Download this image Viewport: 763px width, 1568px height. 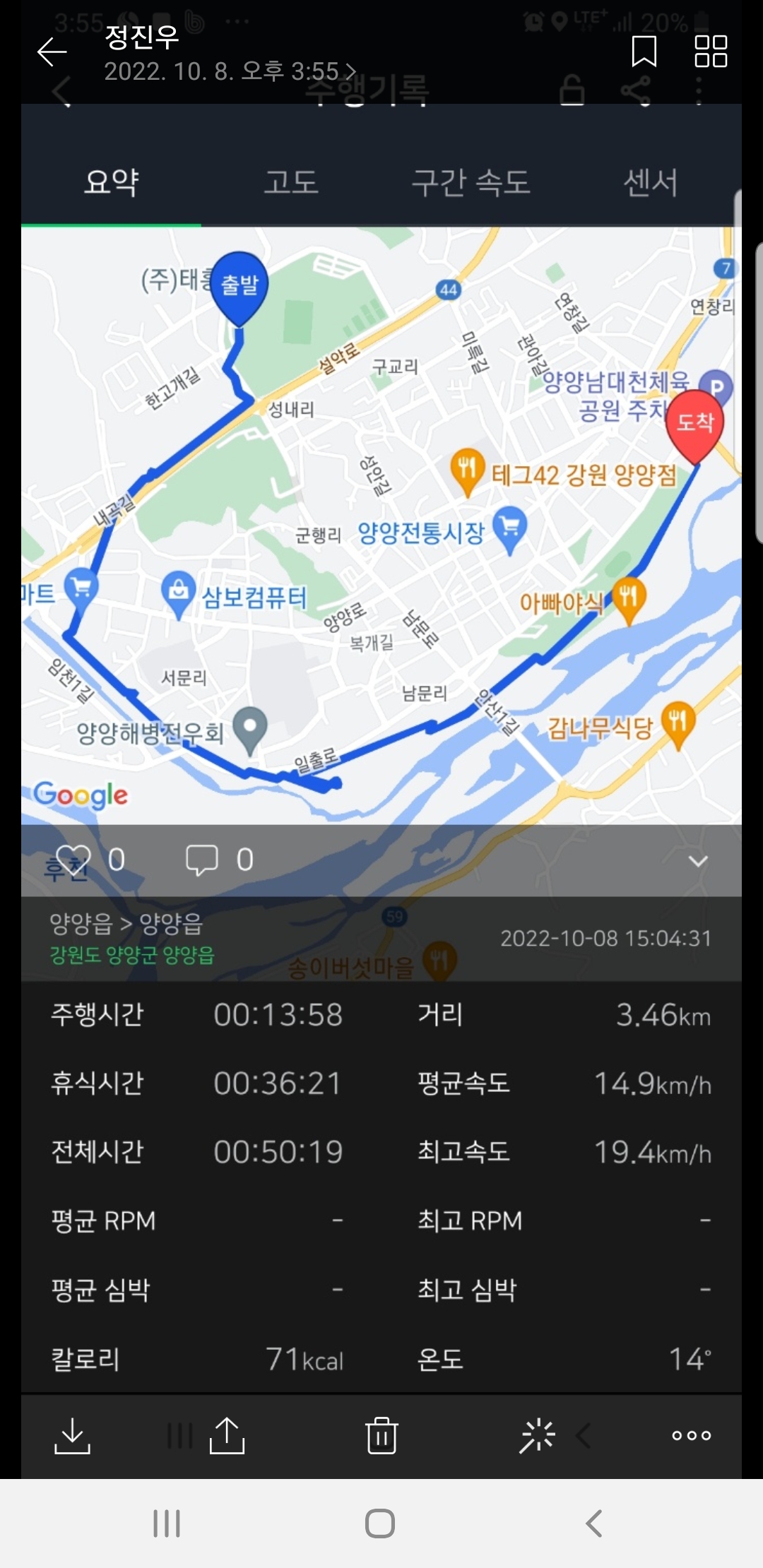coord(72,1436)
